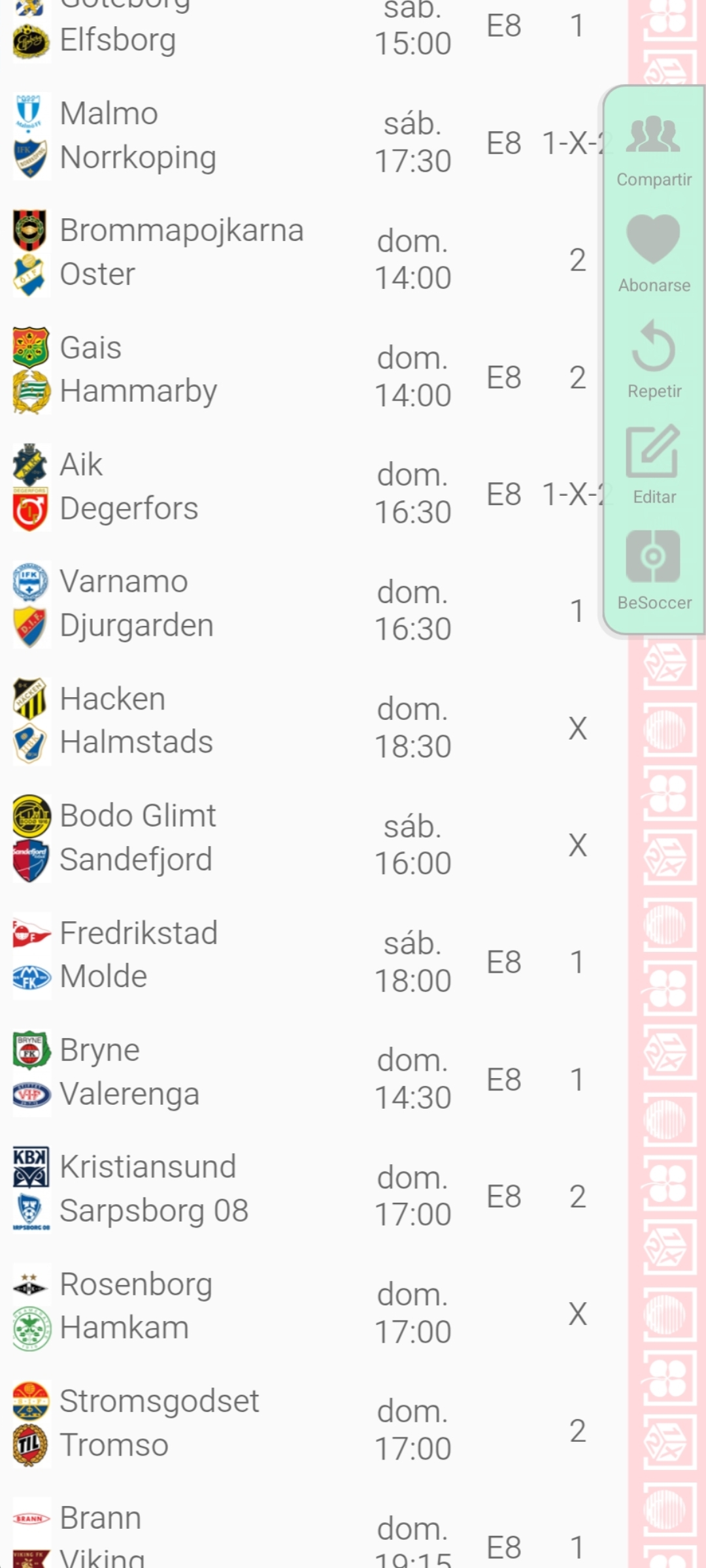Select Kristiansund vs Sarpsborg 08 match
Viewport: 706px width, 1568px height.
(314, 1196)
